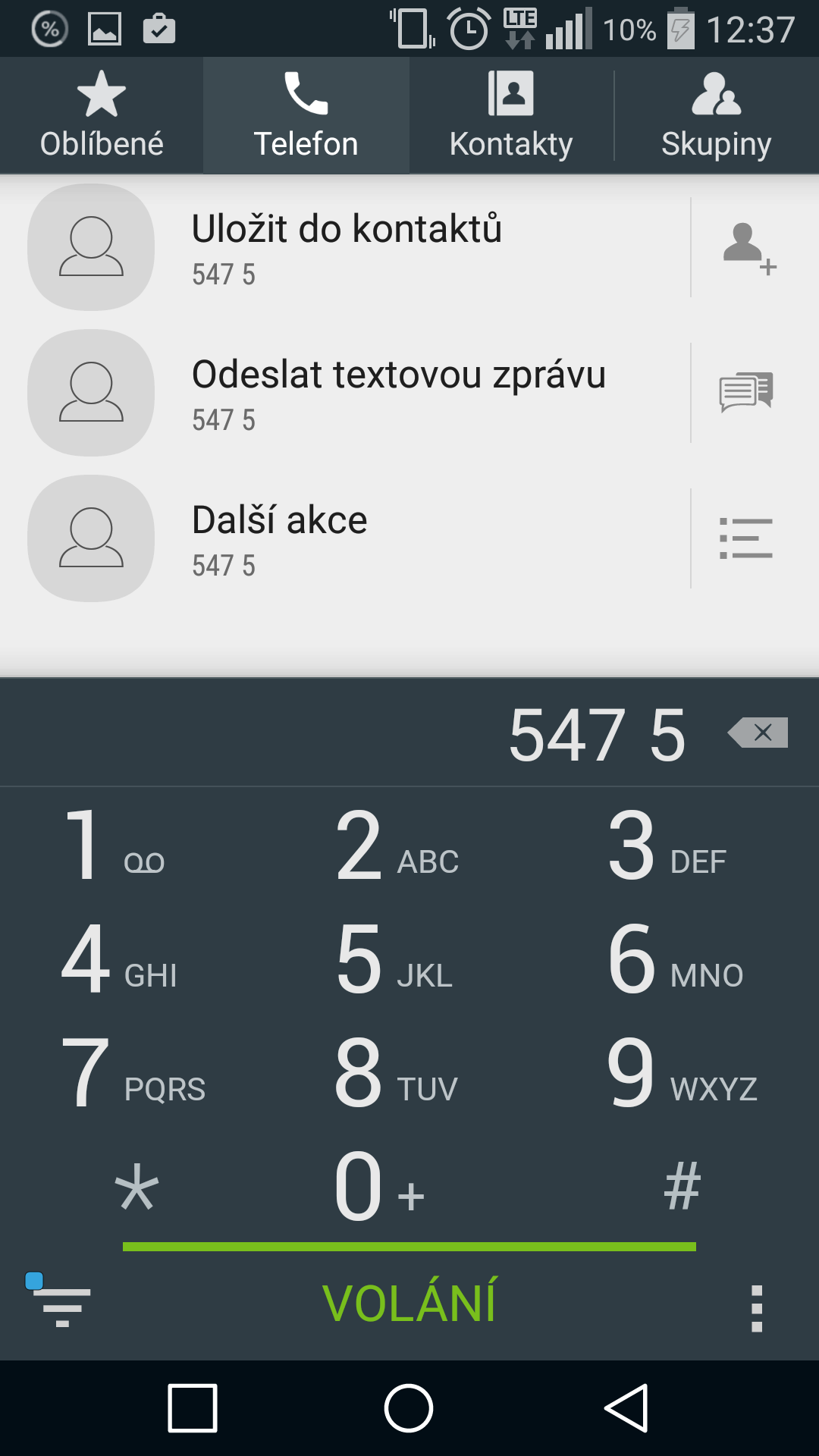Show recent apps from the navigation bar
This screenshot has height=1456, width=819.
pos(193,1408)
